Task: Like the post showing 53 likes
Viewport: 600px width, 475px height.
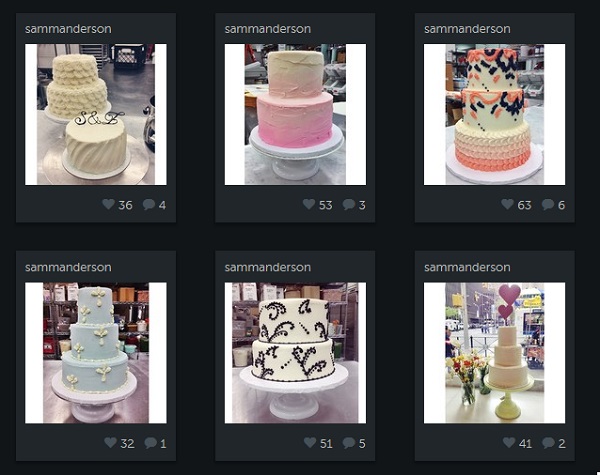Action: (309, 205)
